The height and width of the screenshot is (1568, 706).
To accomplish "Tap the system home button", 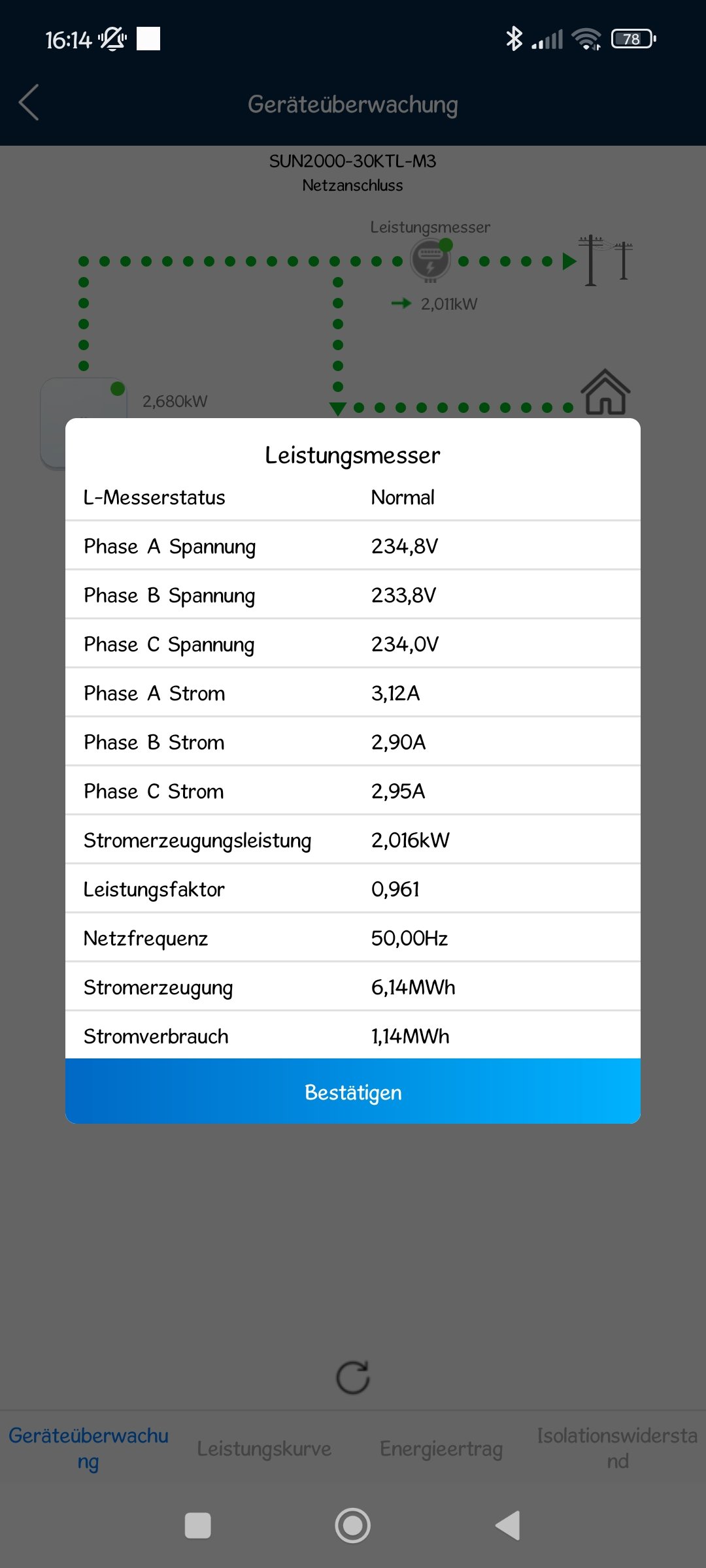I will point(353,1526).
